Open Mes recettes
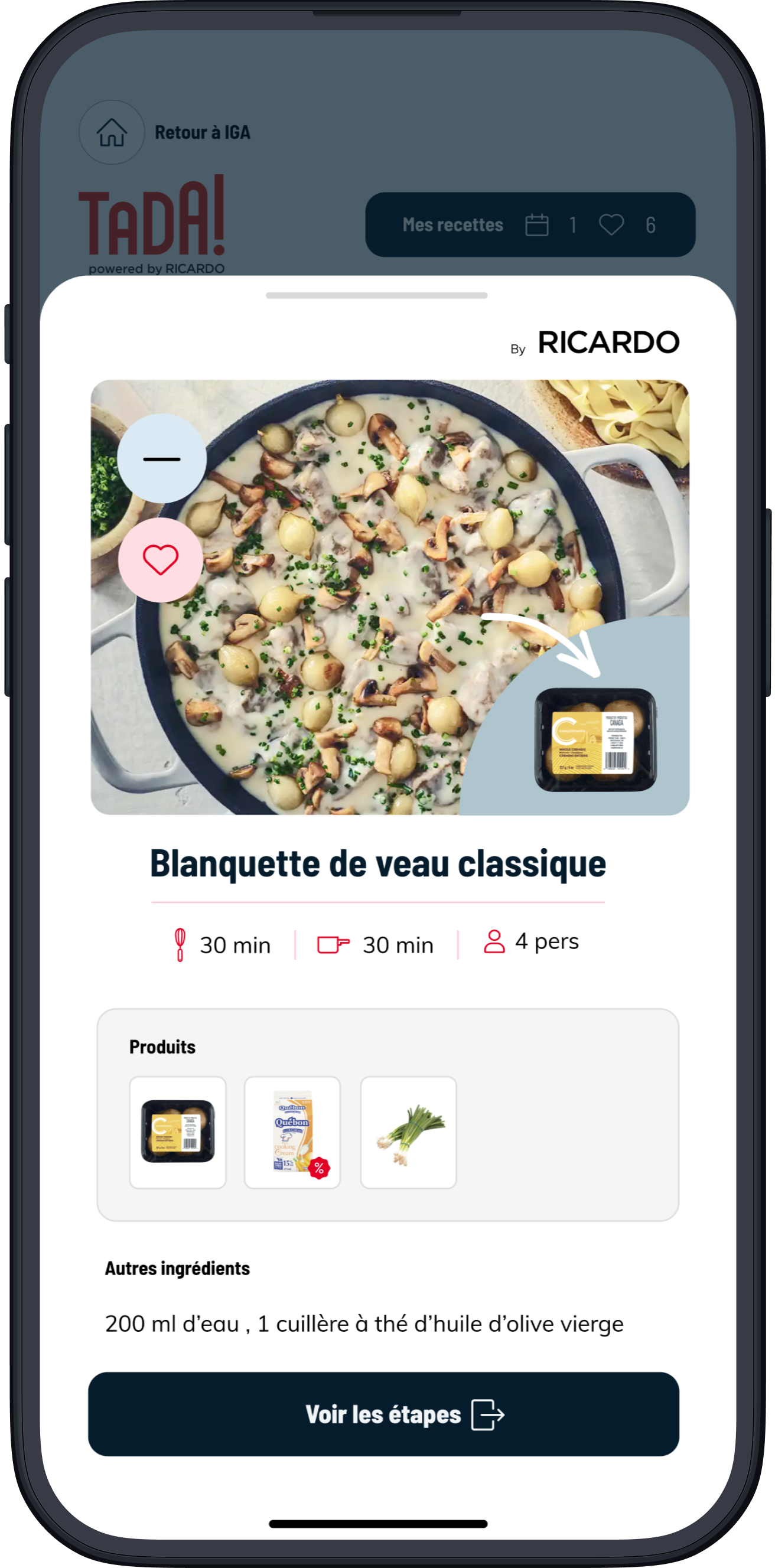Image resolution: width=775 pixels, height=1568 pixels. [452, 224]
